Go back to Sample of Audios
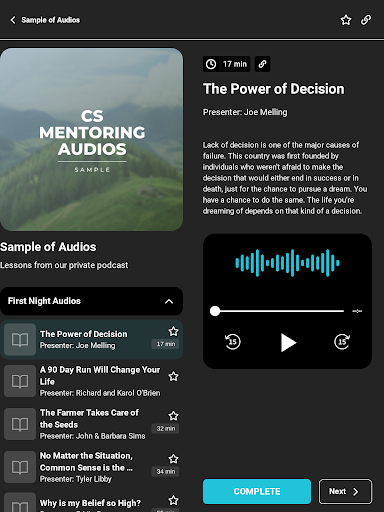384x512 pixels. pyautogui.click(x=45, y=20)
